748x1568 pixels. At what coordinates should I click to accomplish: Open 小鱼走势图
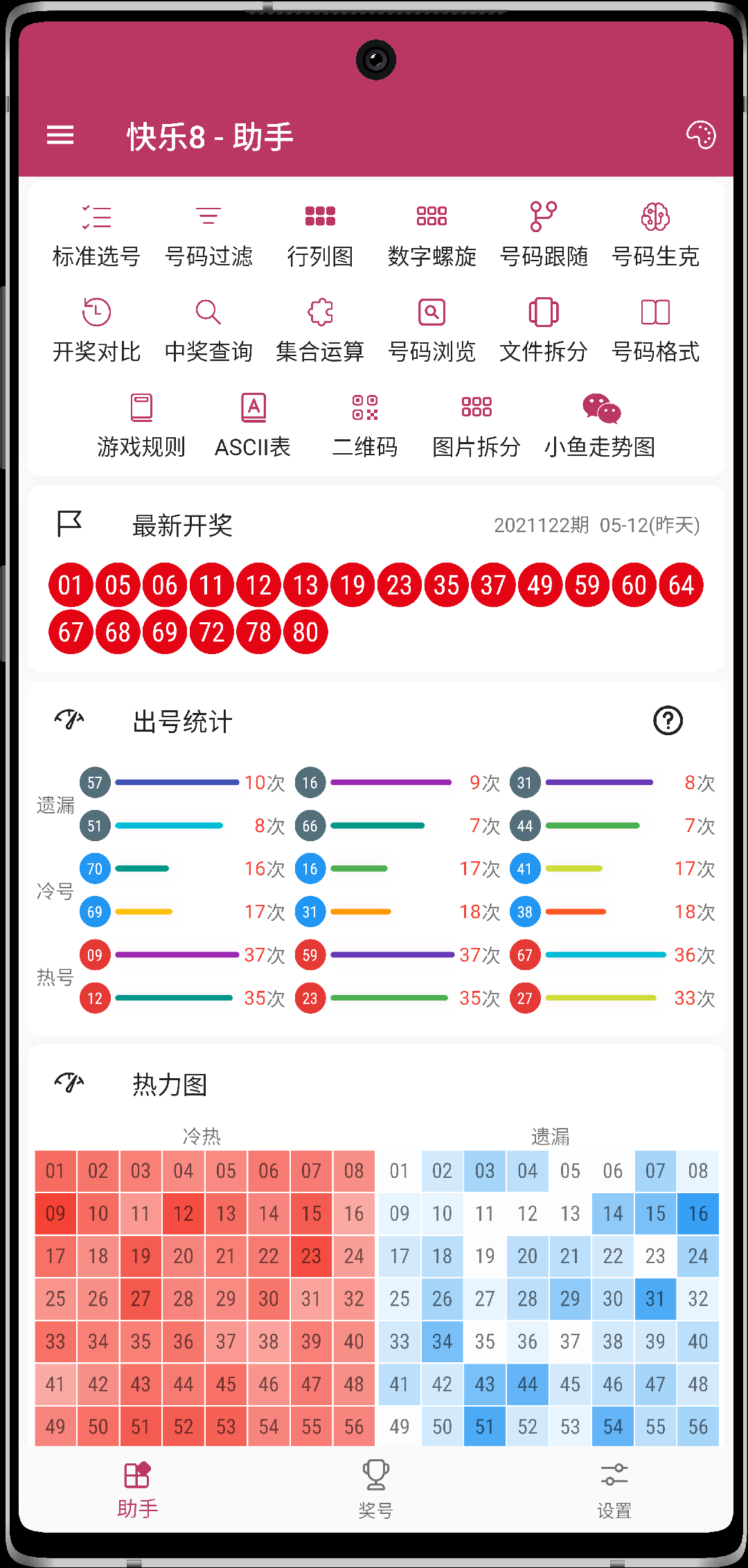pyautogui.click(x=600, y=426)
